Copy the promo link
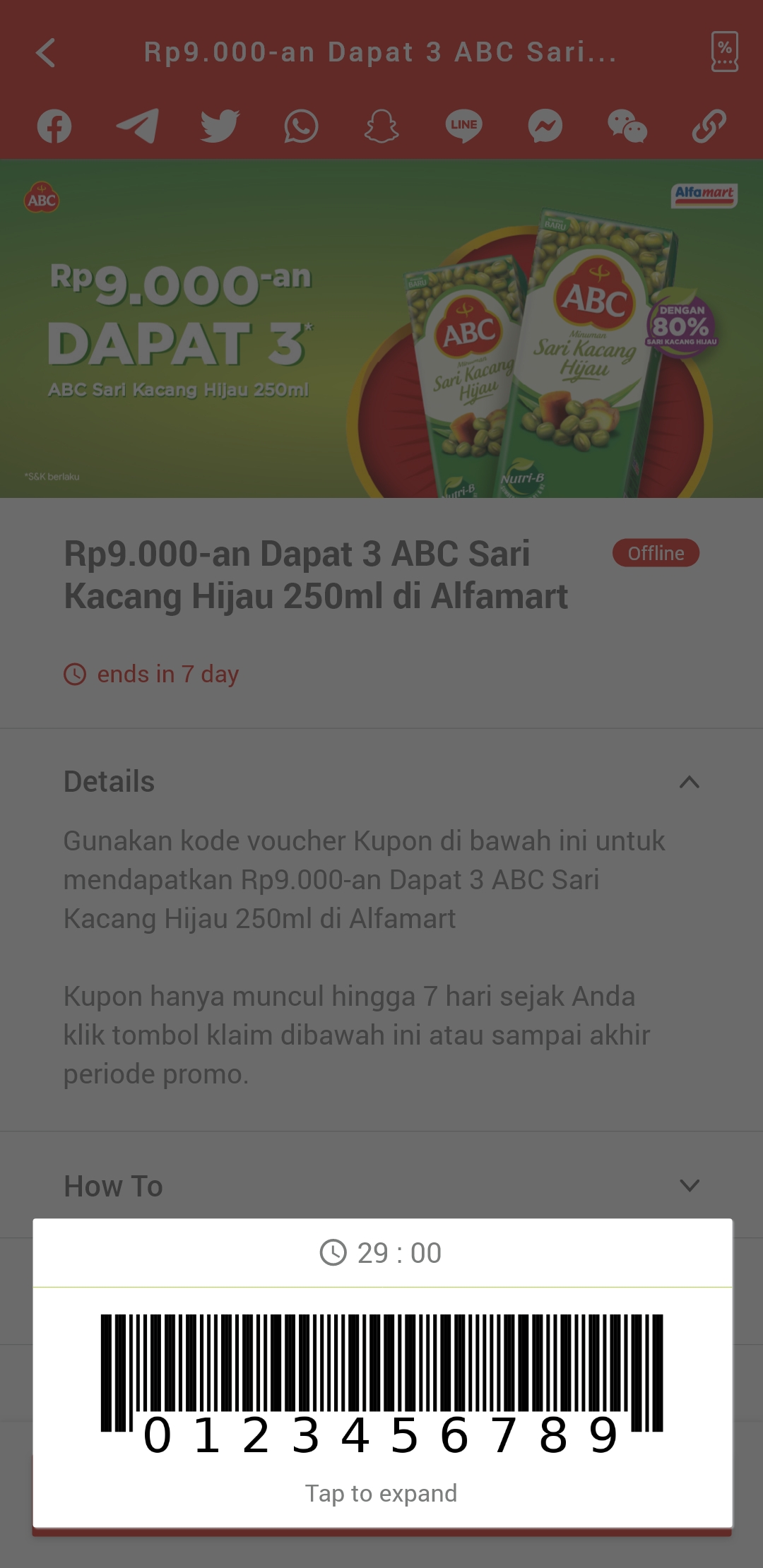The image size is (763, 1568). [x=709, y=126]
